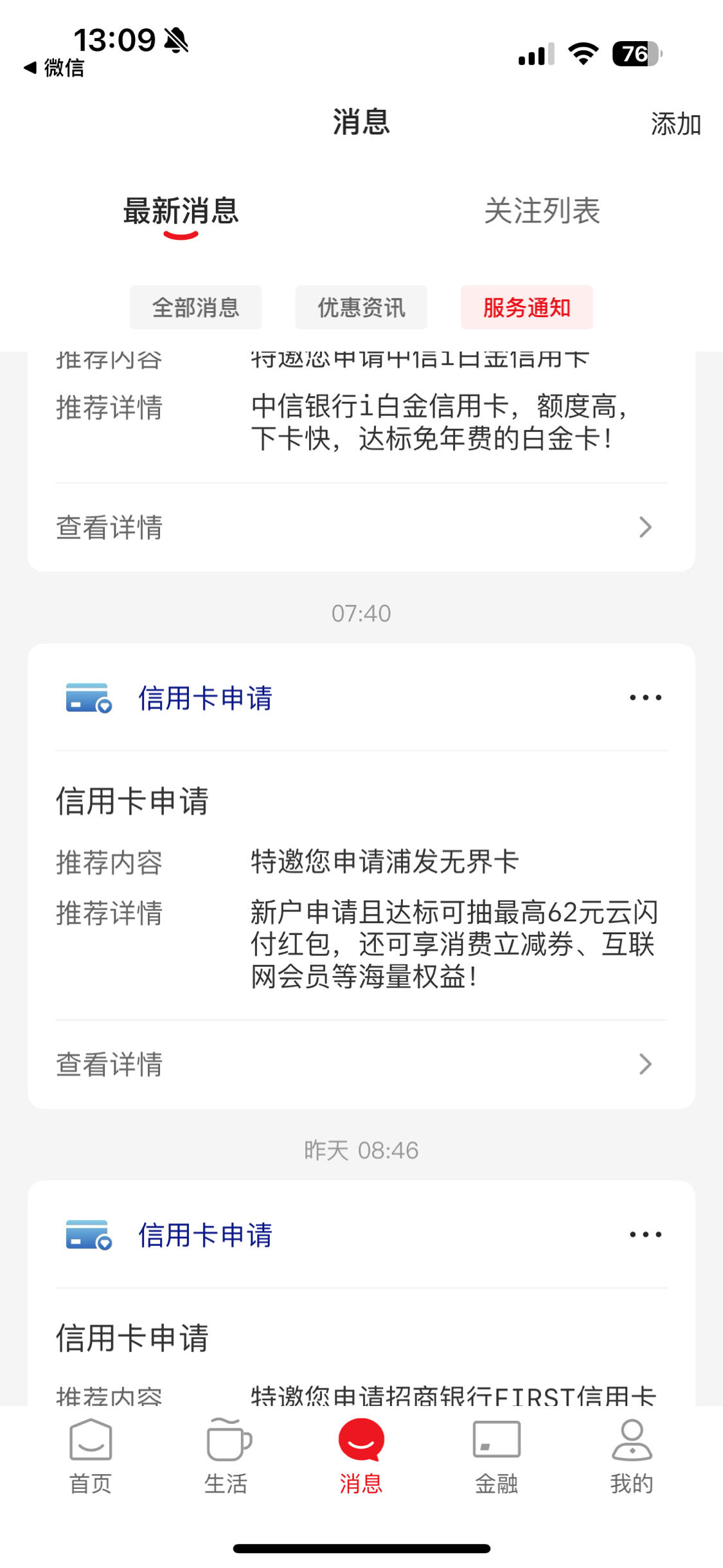The width and height of the screenshot is (723, 1568).
Task: Switch to the 关注列表 tab
Action: (x=542, y=211)
